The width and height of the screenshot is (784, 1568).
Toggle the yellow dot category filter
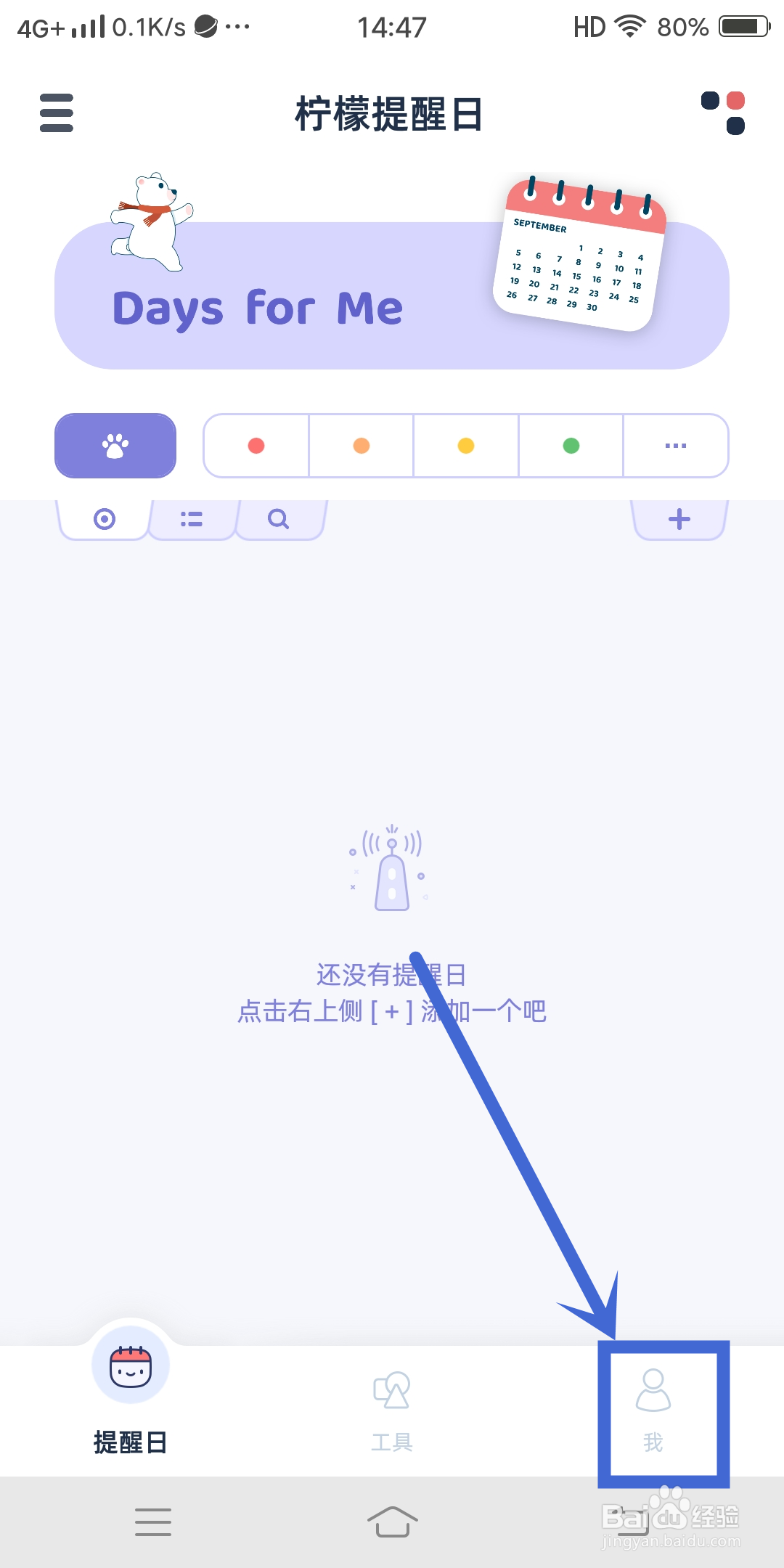(465, 446)
